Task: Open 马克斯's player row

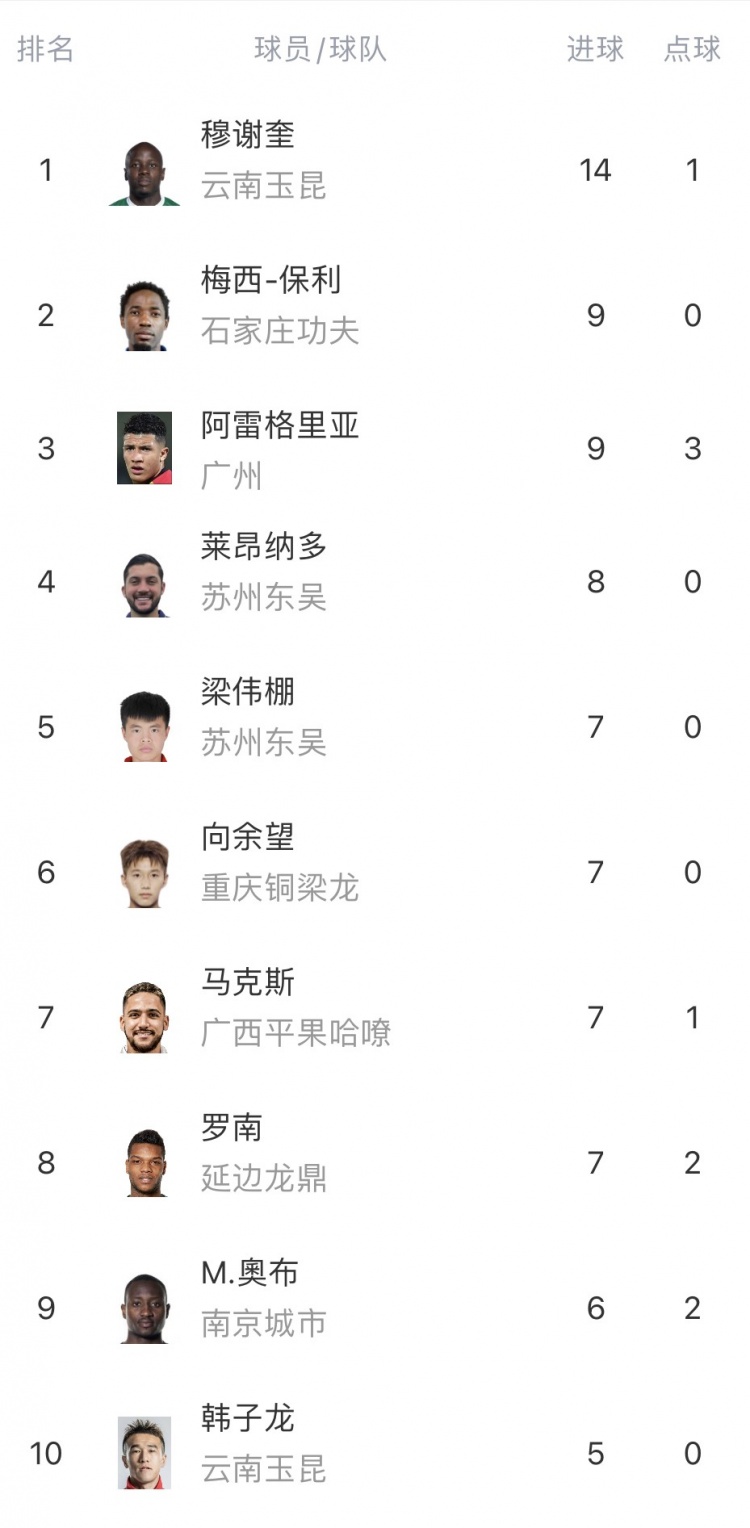Action: 375,1017
